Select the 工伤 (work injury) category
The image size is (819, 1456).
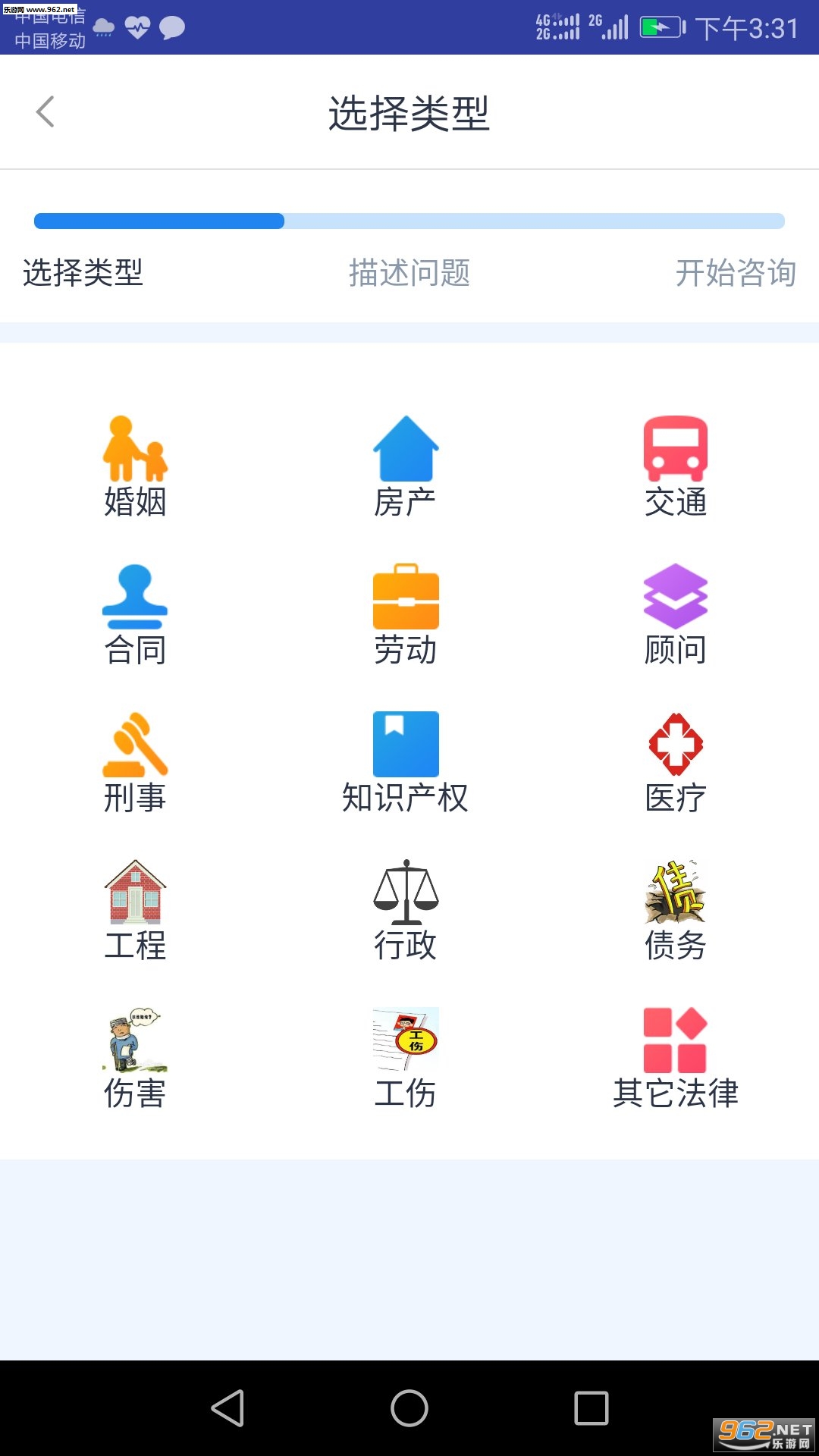click(406, 1058)
